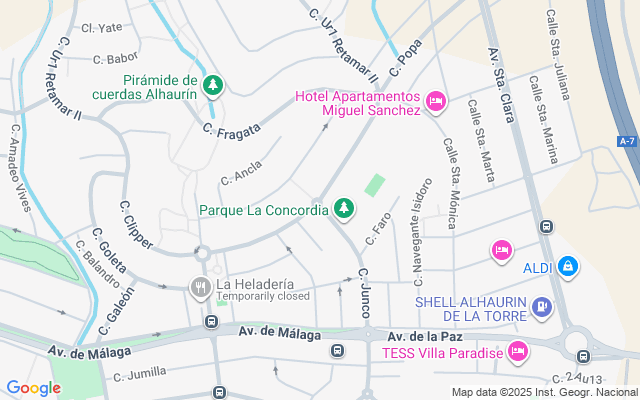Select the Hotel Apartamentos Miguel Sanchez marker
Screen dimensions: 640x400
(435, 101)
